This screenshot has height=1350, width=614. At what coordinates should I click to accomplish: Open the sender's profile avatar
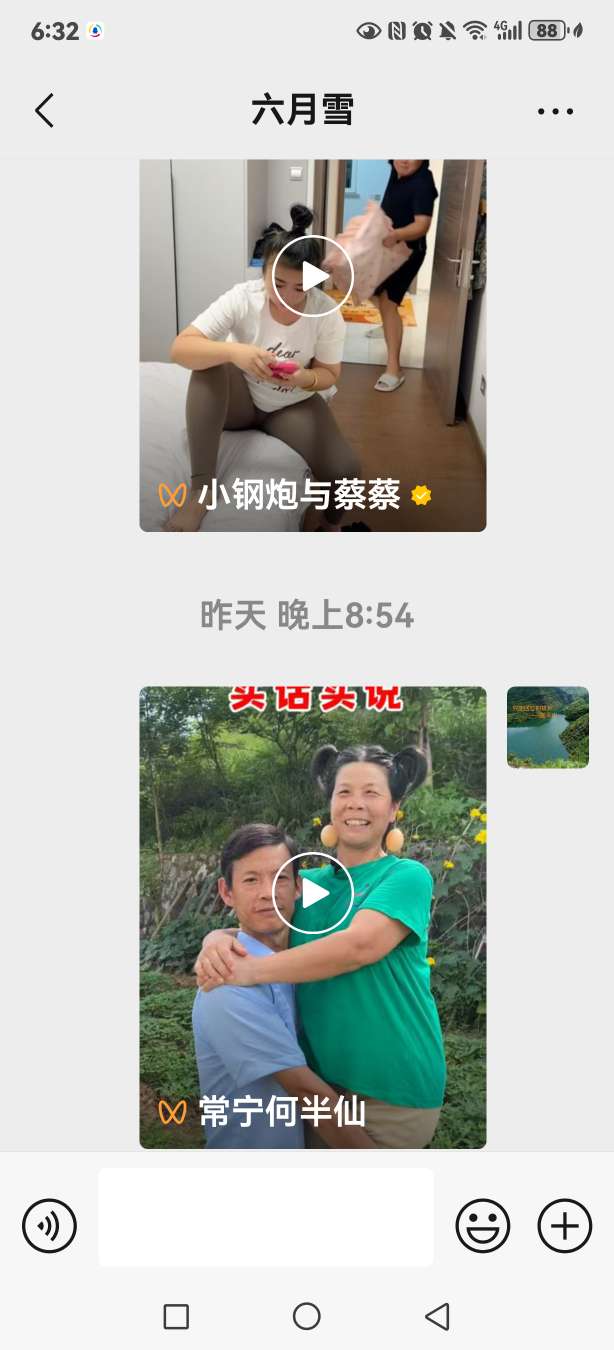click(548, 727)
